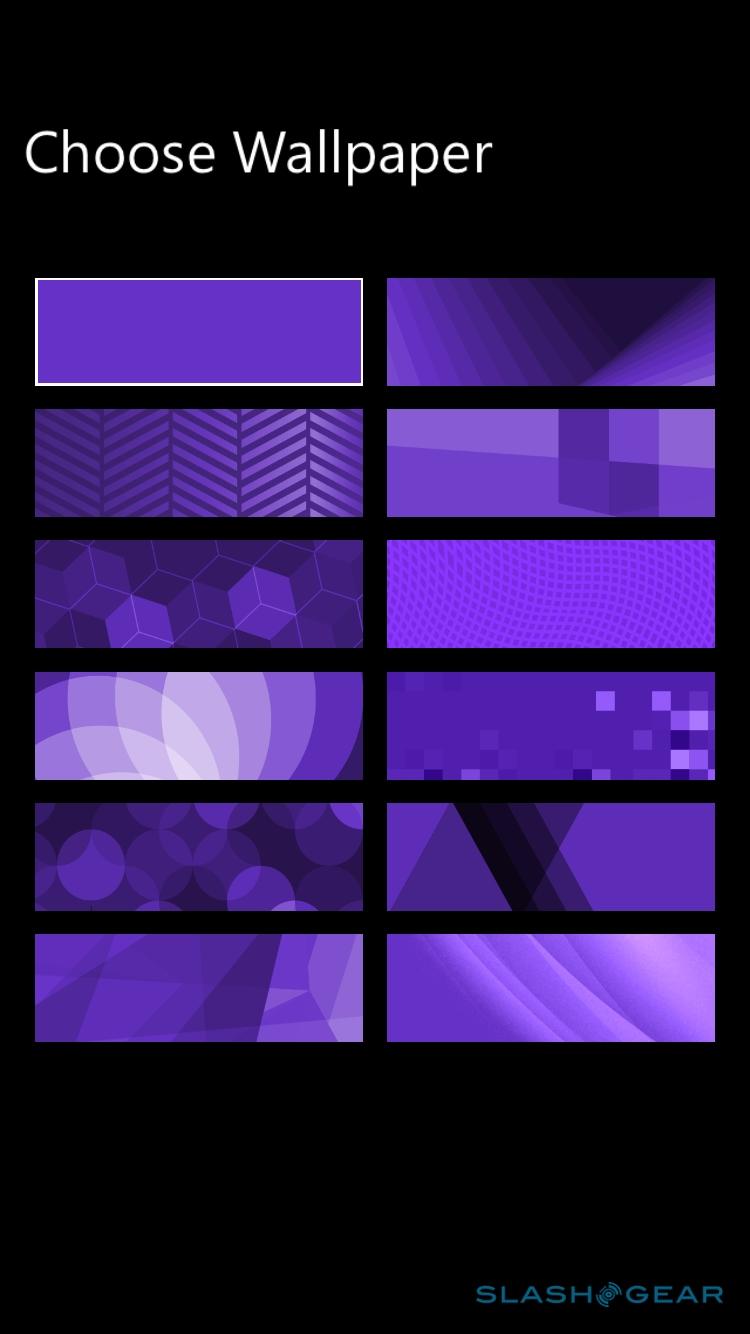Pick the glowing curved waves wallpaper

coord(551,987)
